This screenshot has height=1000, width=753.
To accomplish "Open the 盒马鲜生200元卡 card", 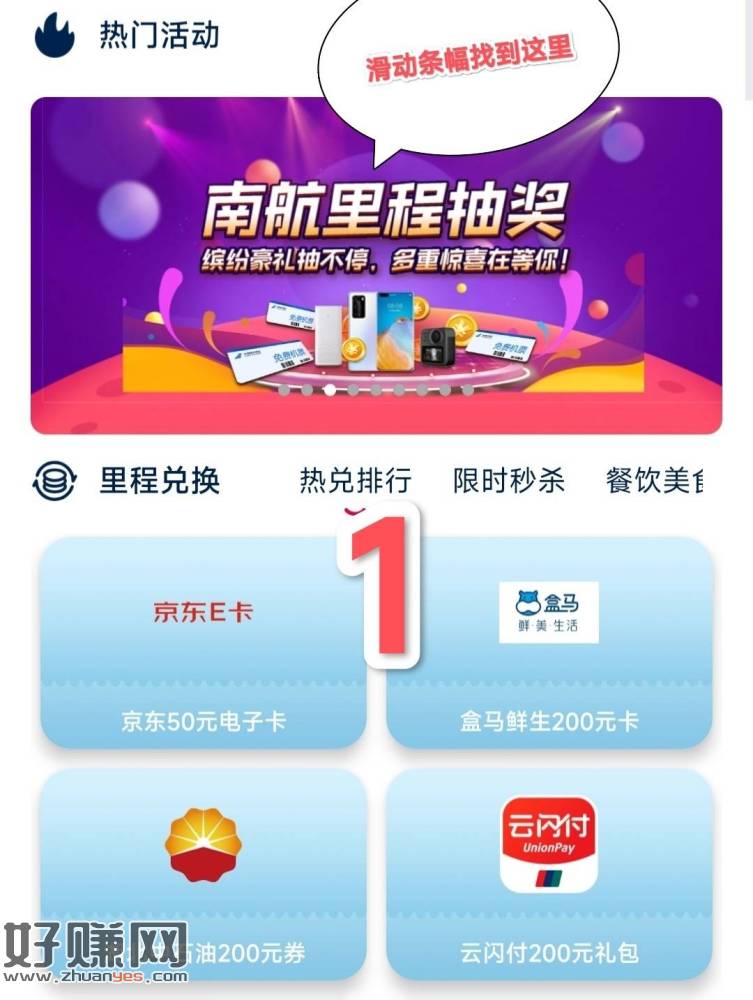I will [550, 642].
